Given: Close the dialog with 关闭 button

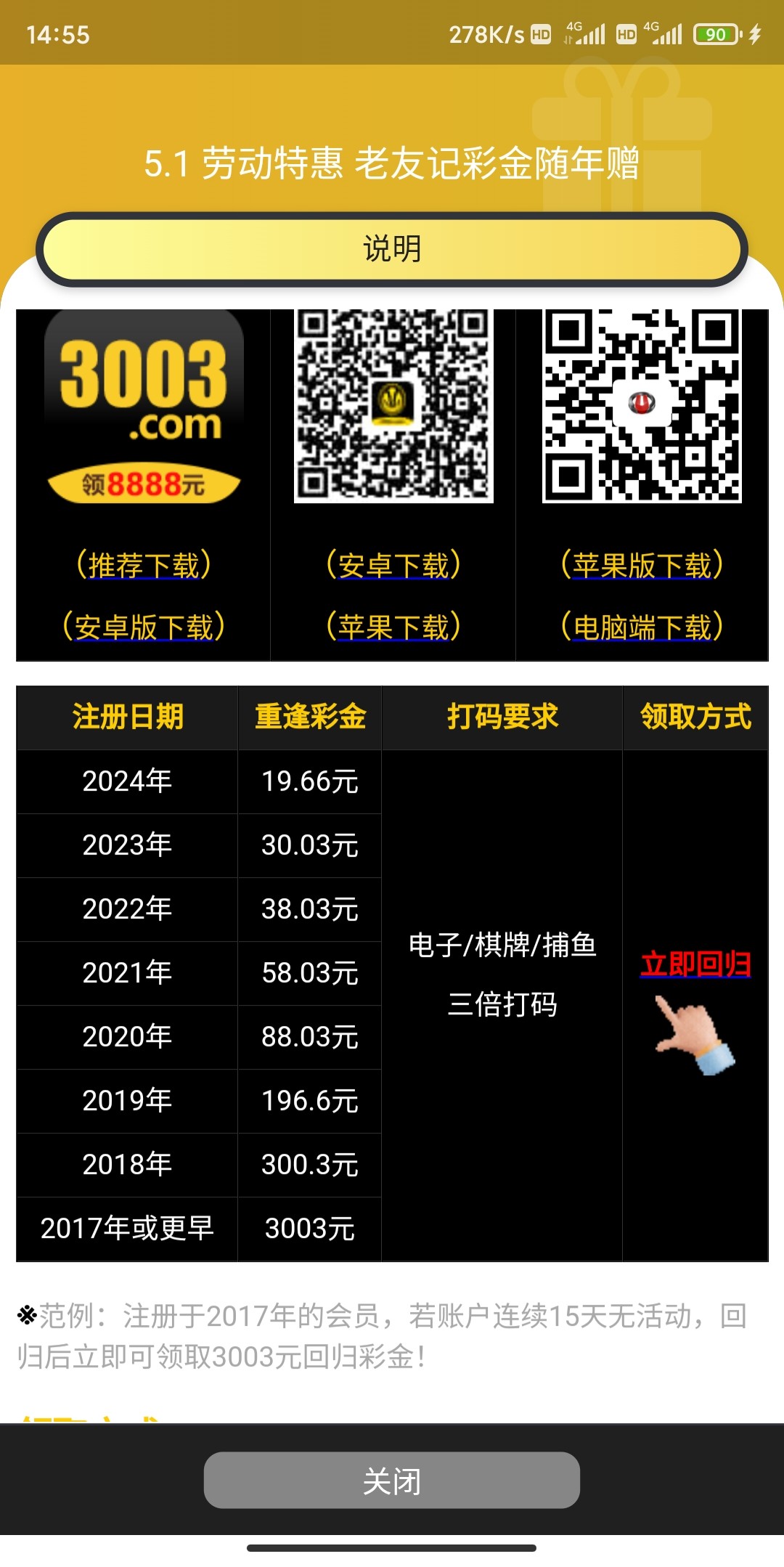Looking at the screenshot, I should coord(392,1481).
